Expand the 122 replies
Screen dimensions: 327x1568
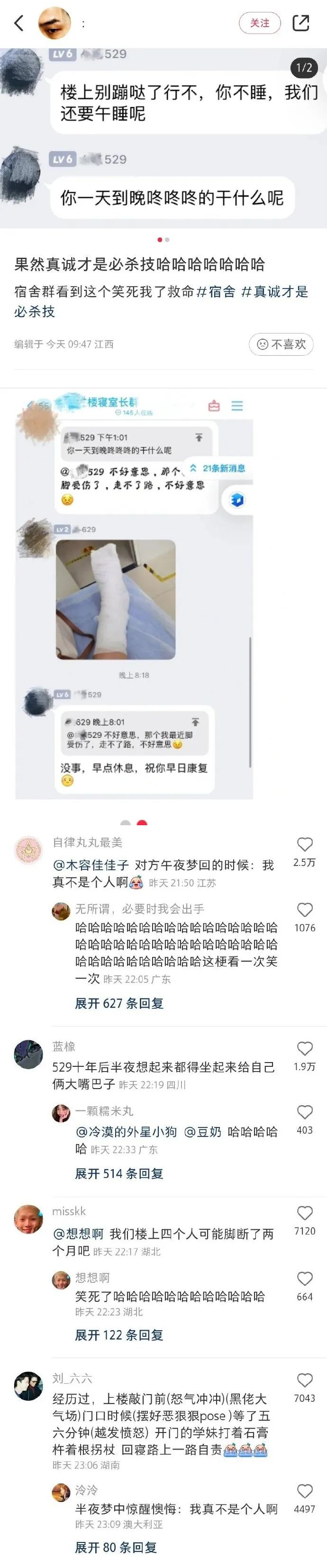click(119, 1334)
